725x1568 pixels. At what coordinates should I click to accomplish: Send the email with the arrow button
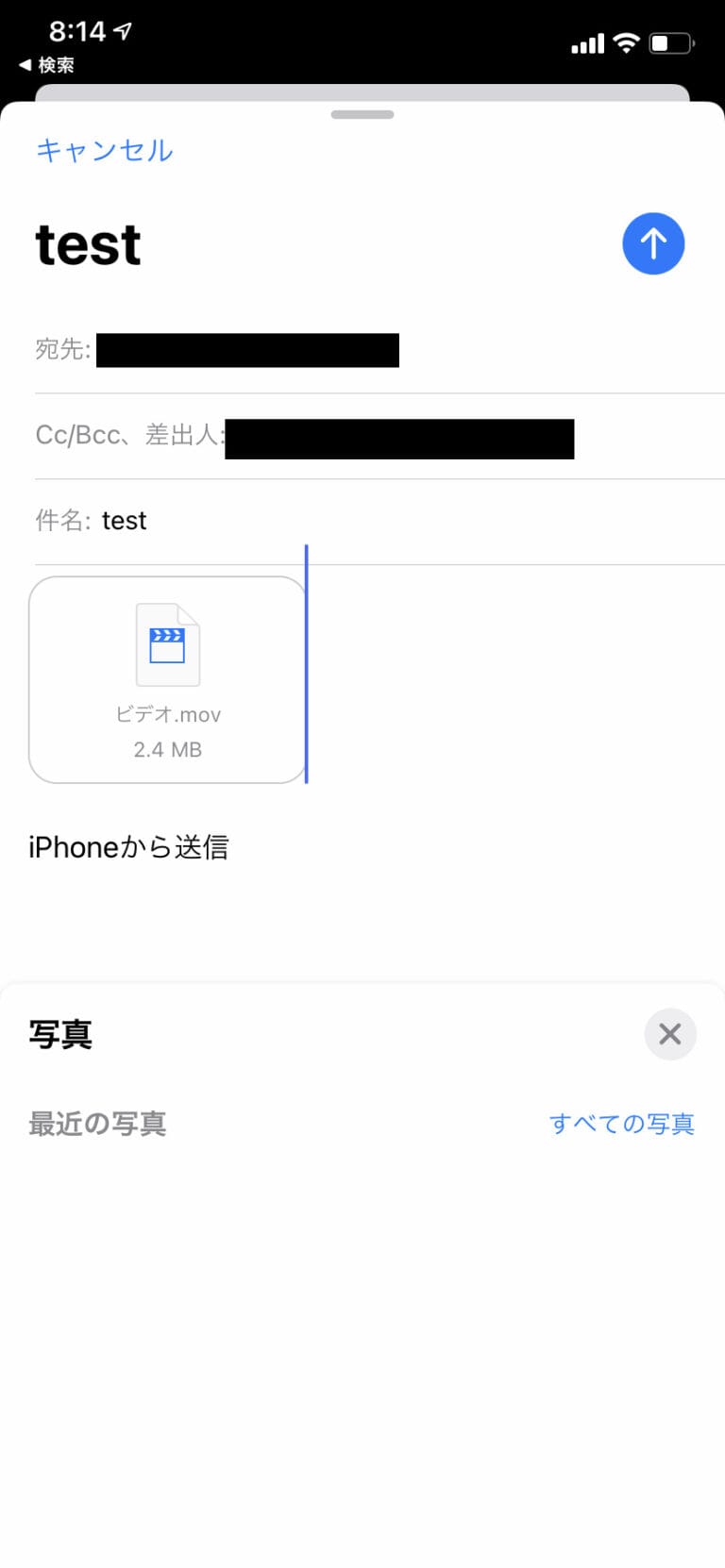tap(653, 244)
